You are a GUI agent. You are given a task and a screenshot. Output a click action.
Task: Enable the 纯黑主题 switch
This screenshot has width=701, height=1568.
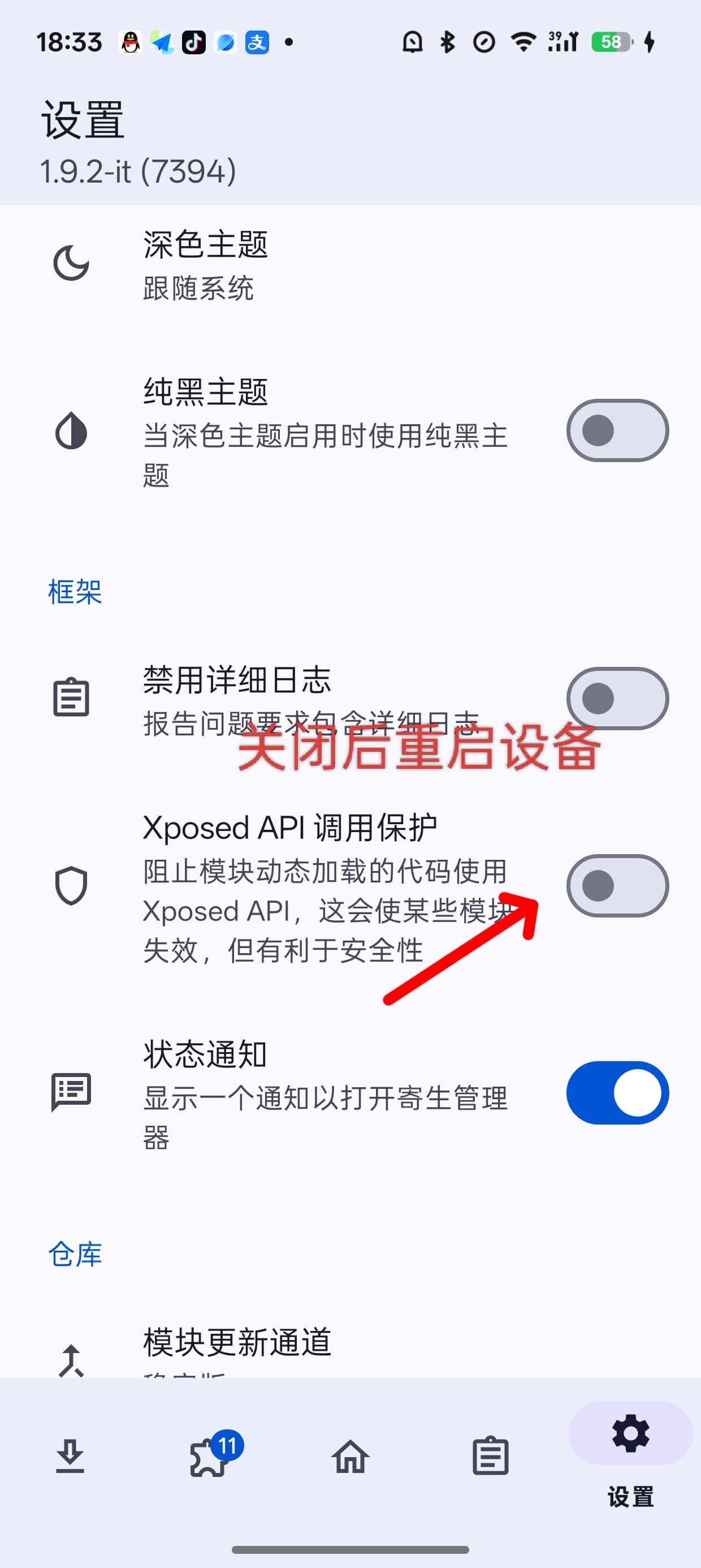(x=617, y=430)
